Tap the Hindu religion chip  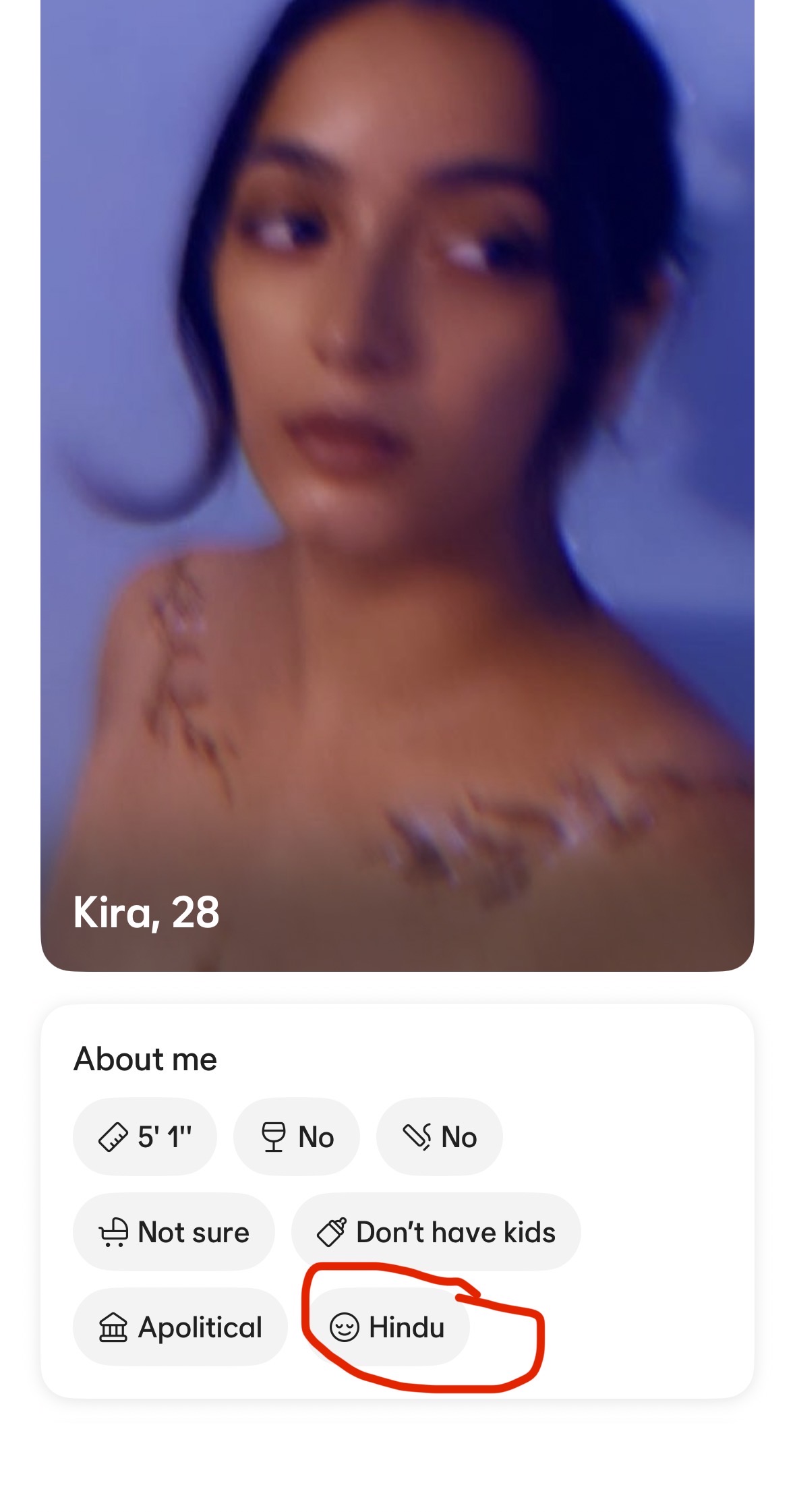[387, 1327]
